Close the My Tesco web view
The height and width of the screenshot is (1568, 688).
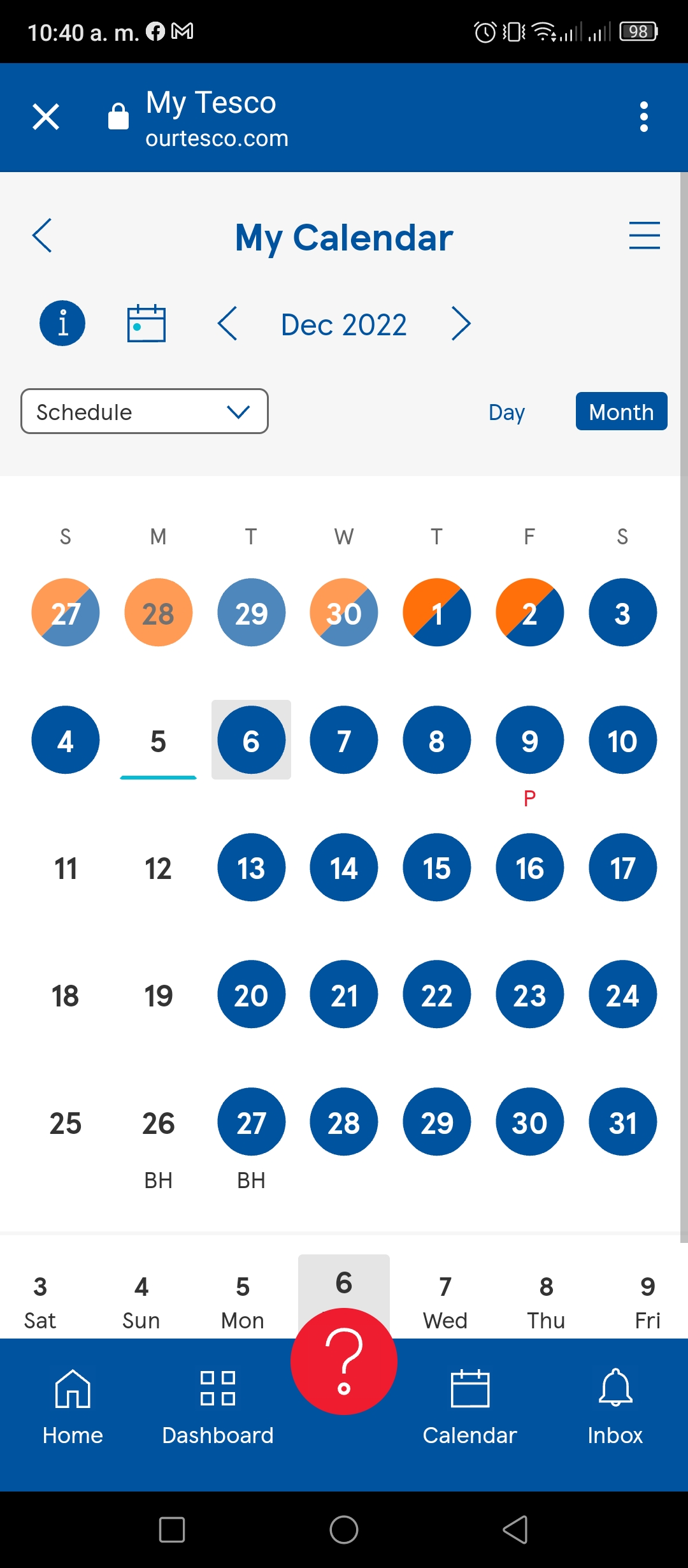click(46, 117)
